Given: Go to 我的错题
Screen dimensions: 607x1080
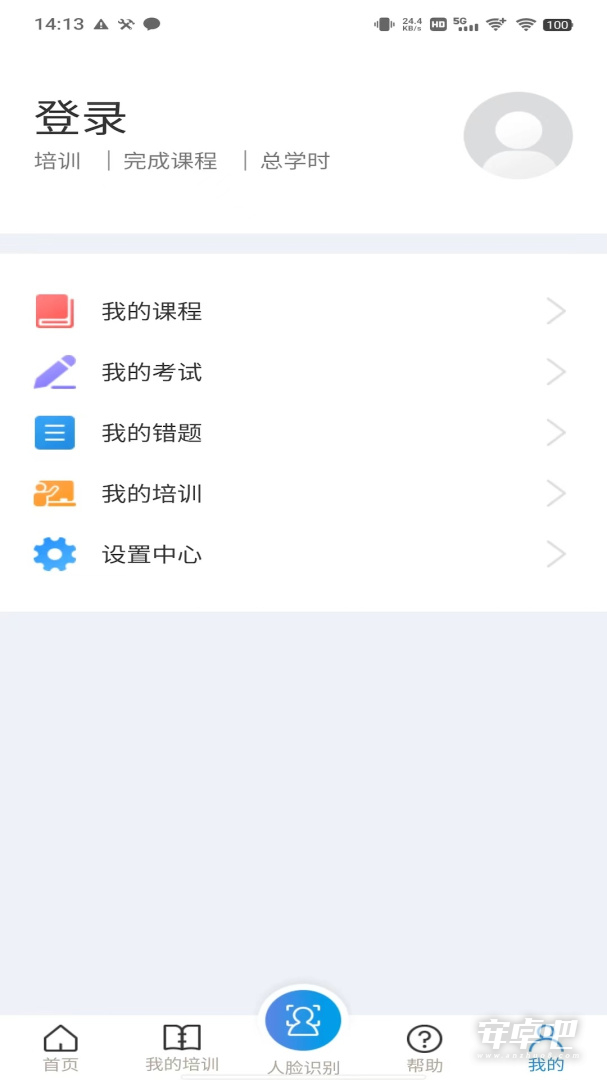Looking at the screenshot, I should click(x=303, y=433).
